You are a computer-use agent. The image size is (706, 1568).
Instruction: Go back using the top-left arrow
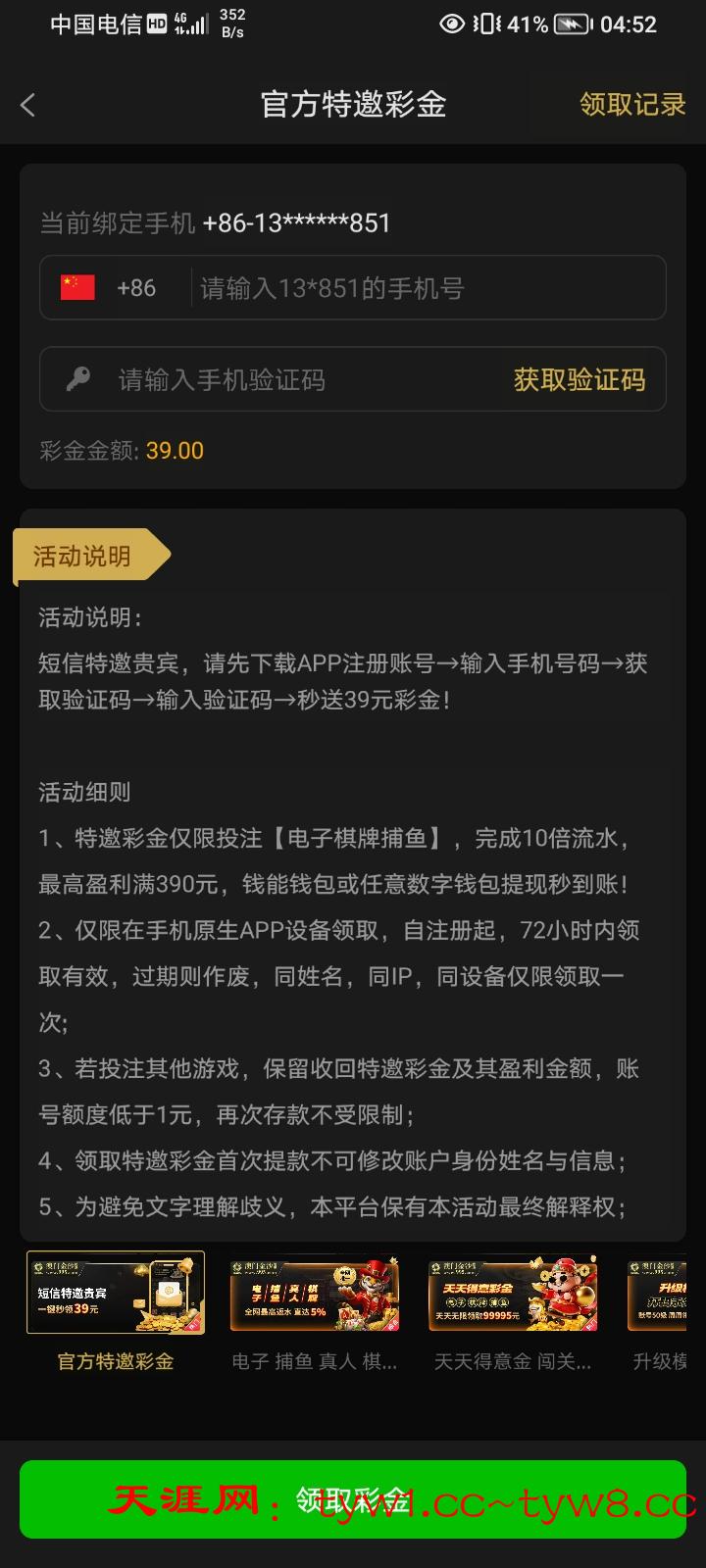28,105
